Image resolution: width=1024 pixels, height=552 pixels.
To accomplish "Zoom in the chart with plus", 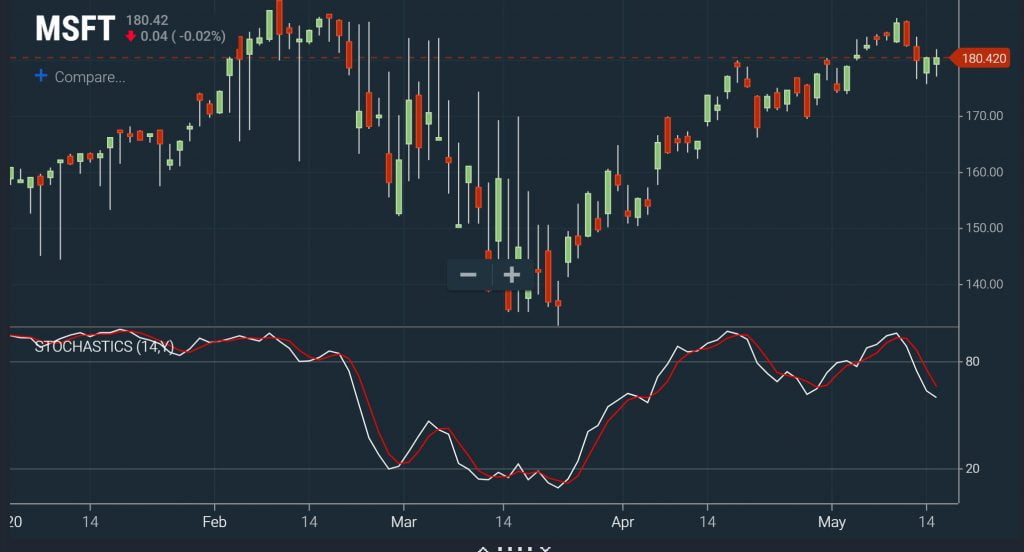I will point(511,275).
